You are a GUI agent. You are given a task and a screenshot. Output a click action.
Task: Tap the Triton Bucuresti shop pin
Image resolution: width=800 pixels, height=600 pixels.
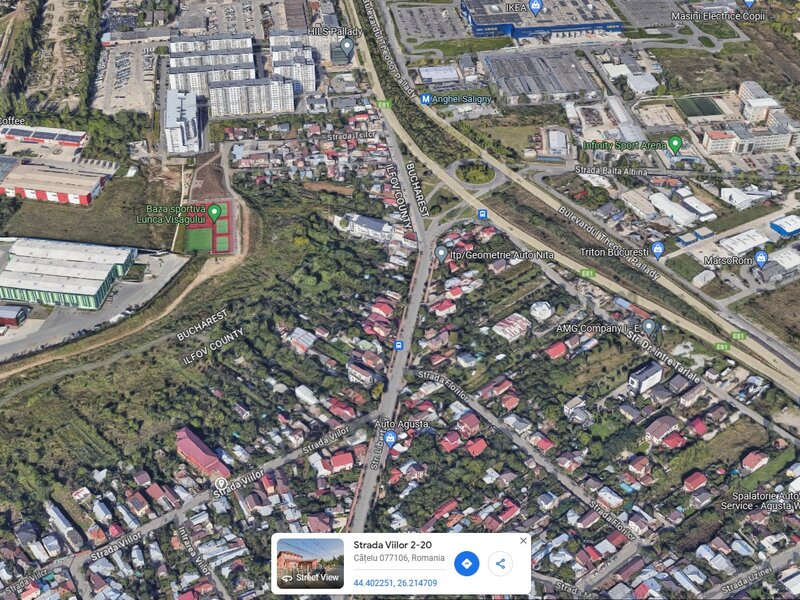click(657, 248)
